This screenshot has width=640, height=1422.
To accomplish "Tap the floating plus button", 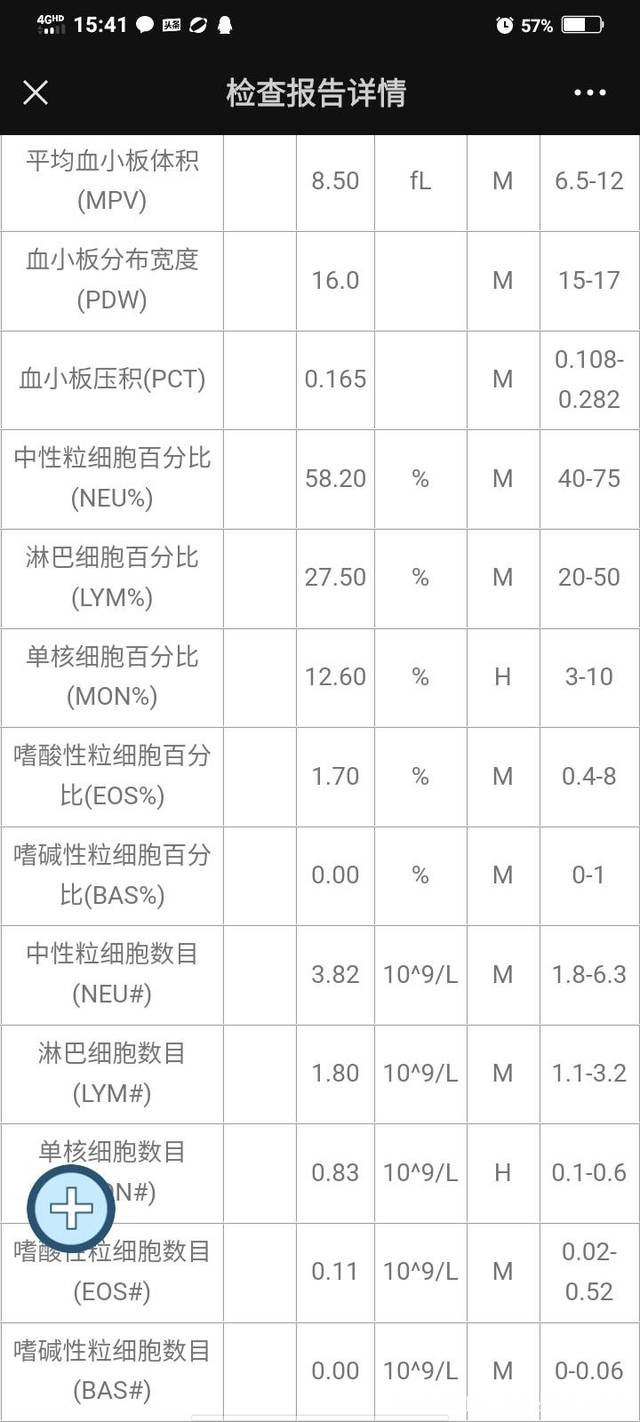I will [x=71, y=1208].
